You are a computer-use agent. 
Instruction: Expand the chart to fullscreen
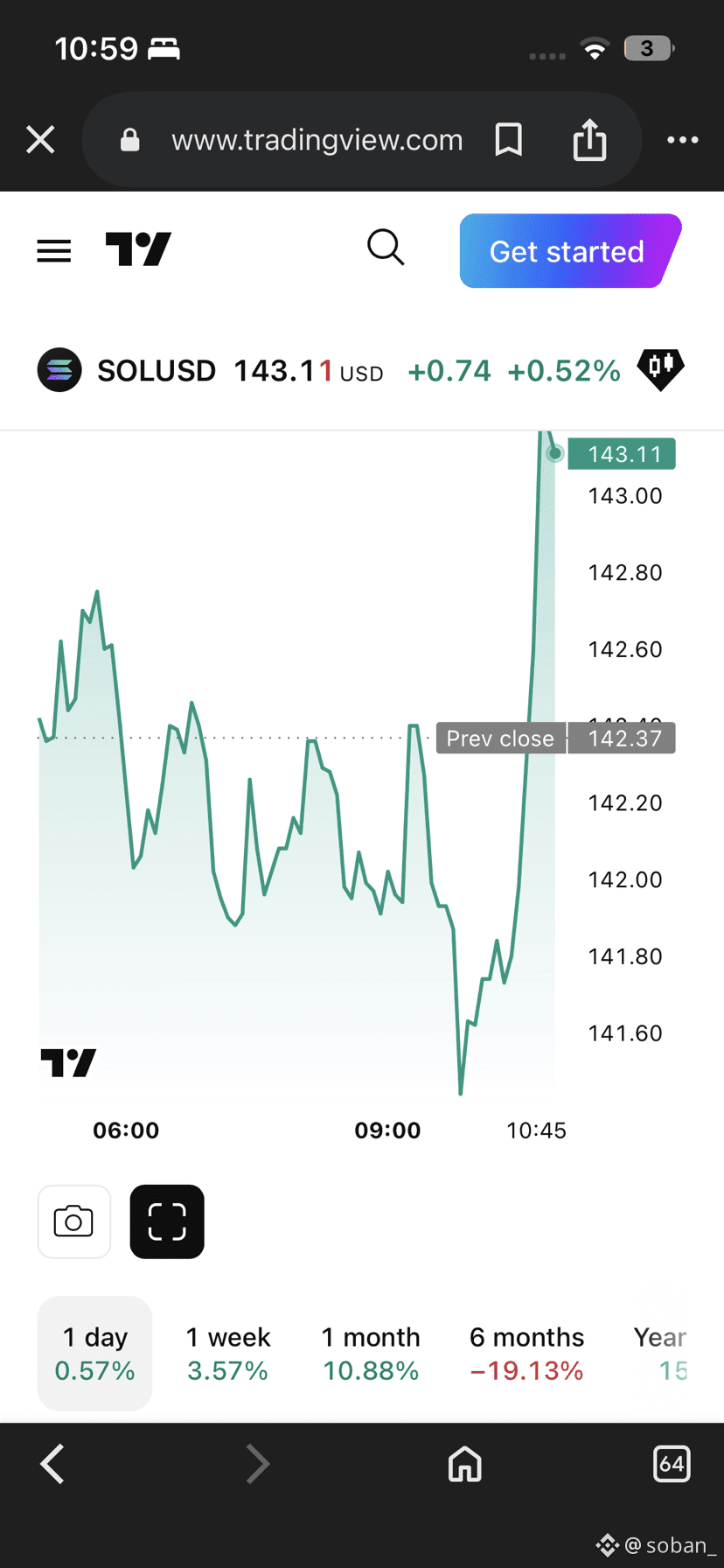point(167,1221)
